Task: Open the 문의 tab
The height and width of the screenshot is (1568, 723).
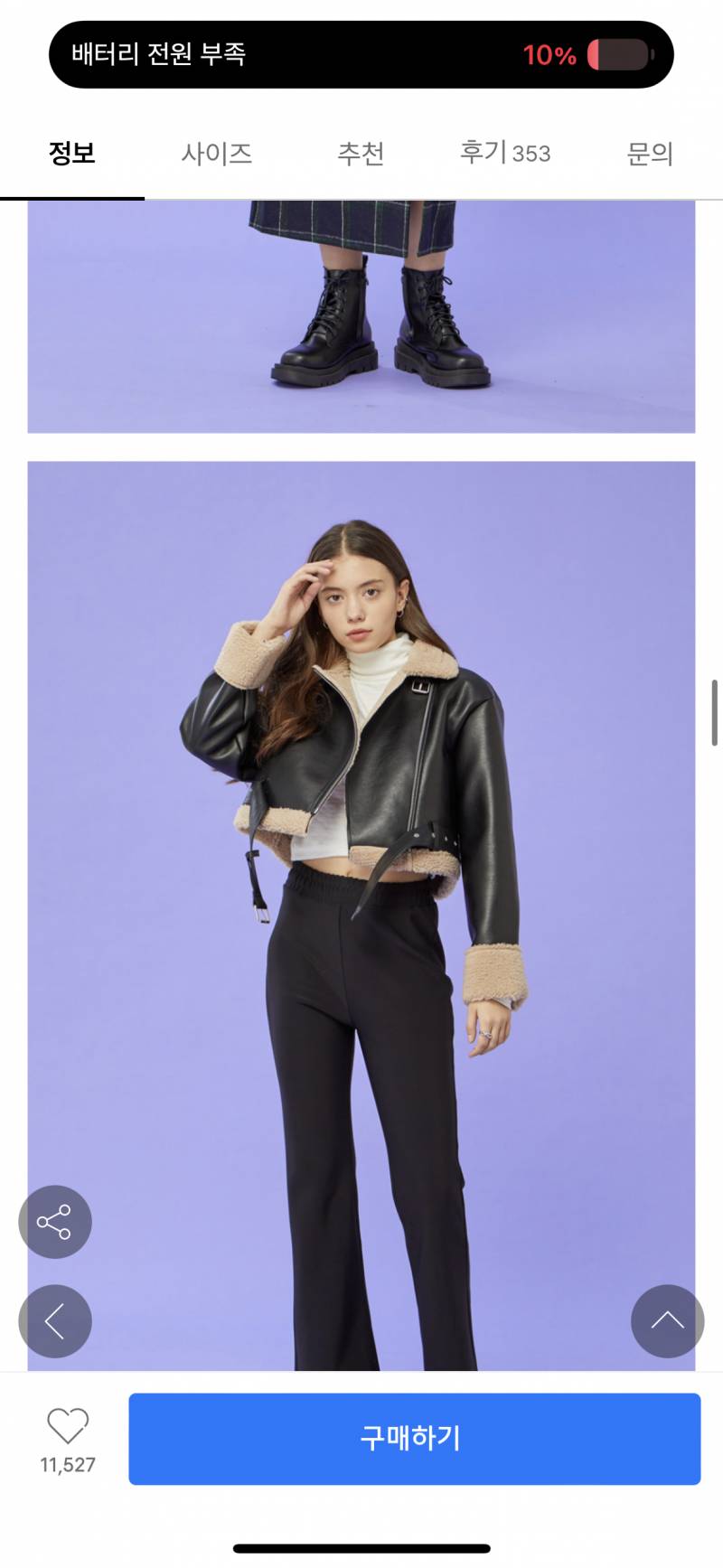Action: tap(650, 153)
